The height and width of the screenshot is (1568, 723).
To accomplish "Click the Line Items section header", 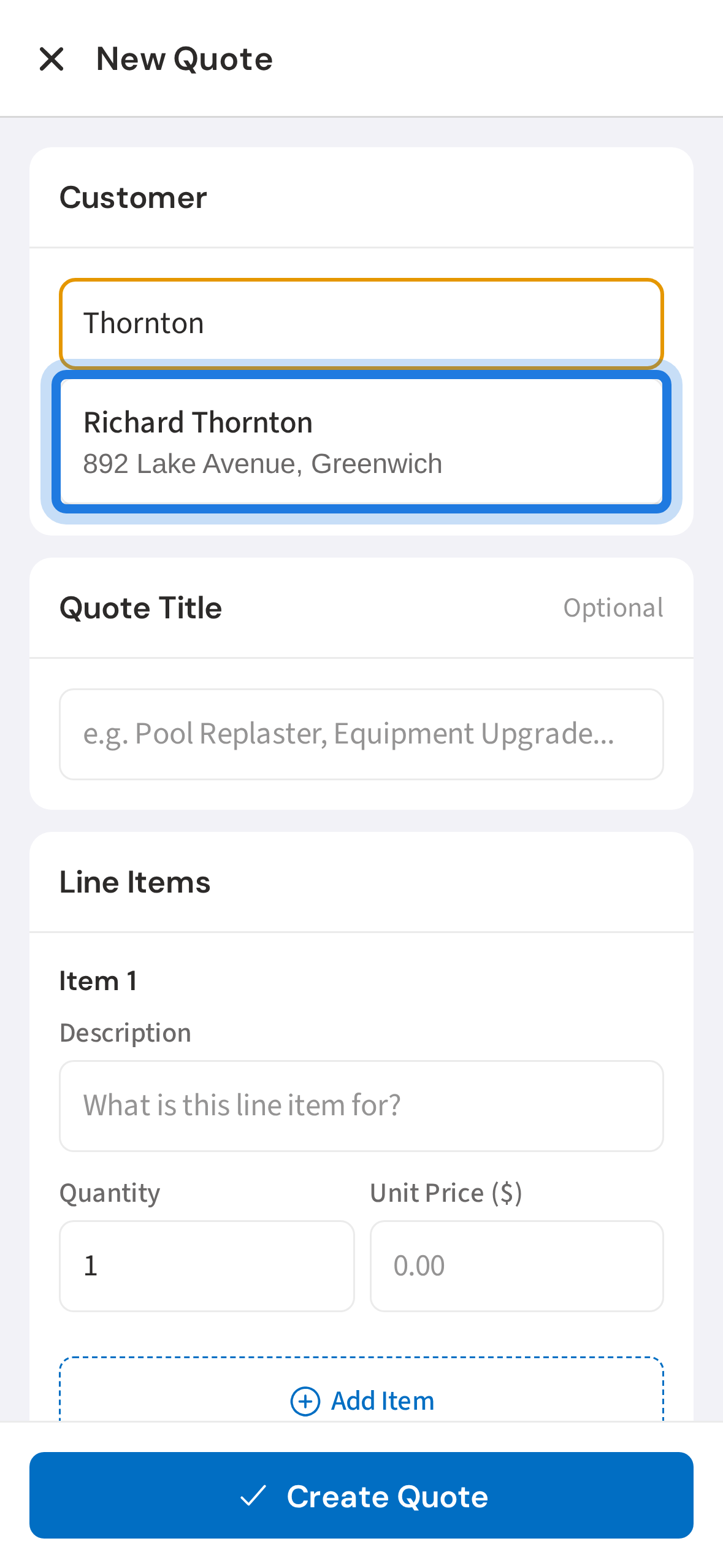I will click(x=135, y=882).
